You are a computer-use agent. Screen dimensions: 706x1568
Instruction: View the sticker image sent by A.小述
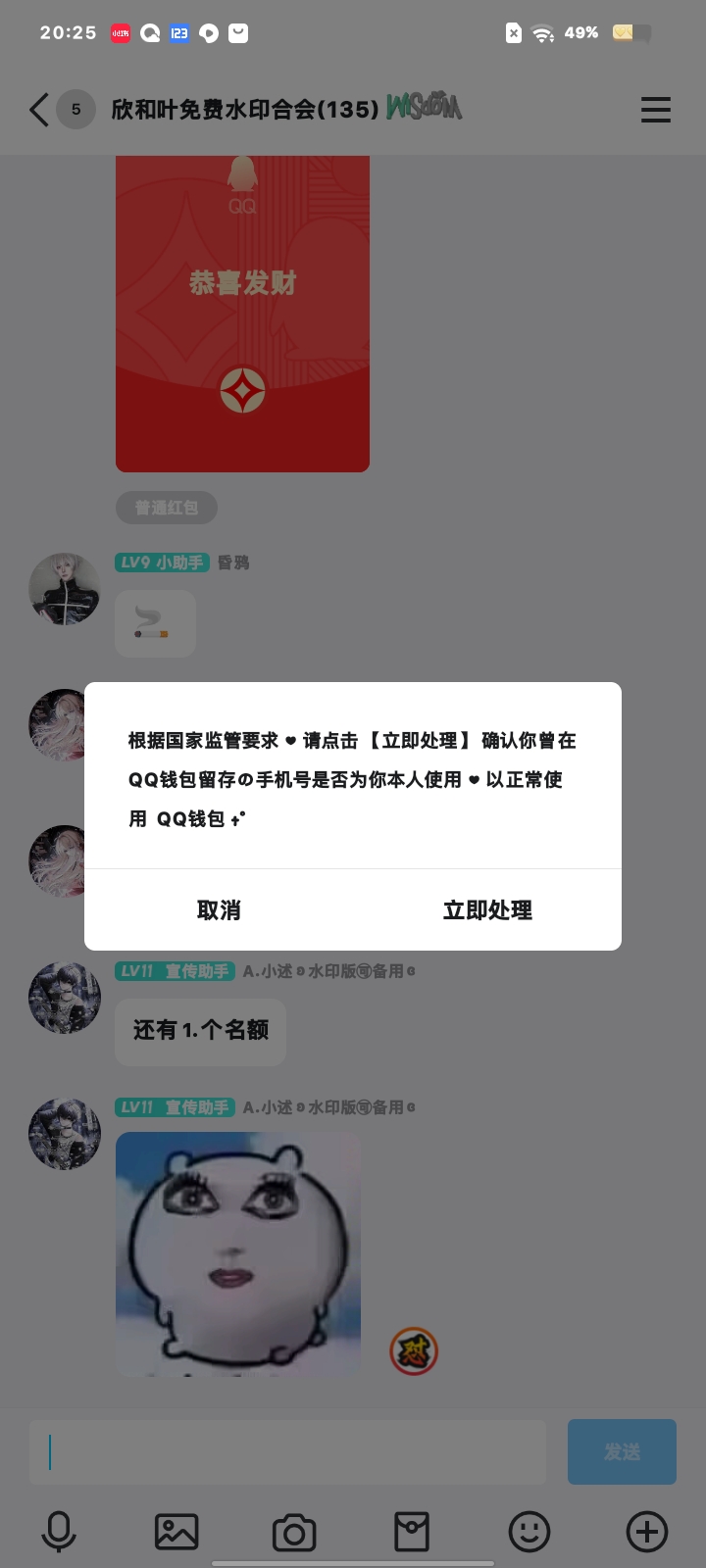[238, 1254]
